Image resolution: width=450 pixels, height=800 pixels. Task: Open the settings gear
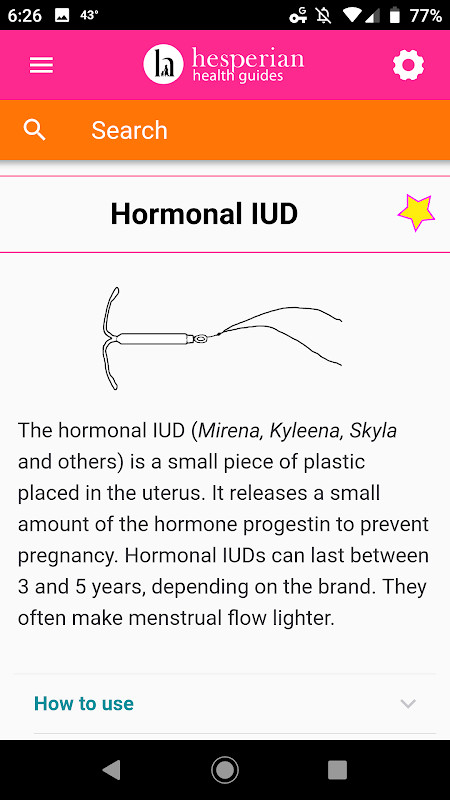pos(408,65)
